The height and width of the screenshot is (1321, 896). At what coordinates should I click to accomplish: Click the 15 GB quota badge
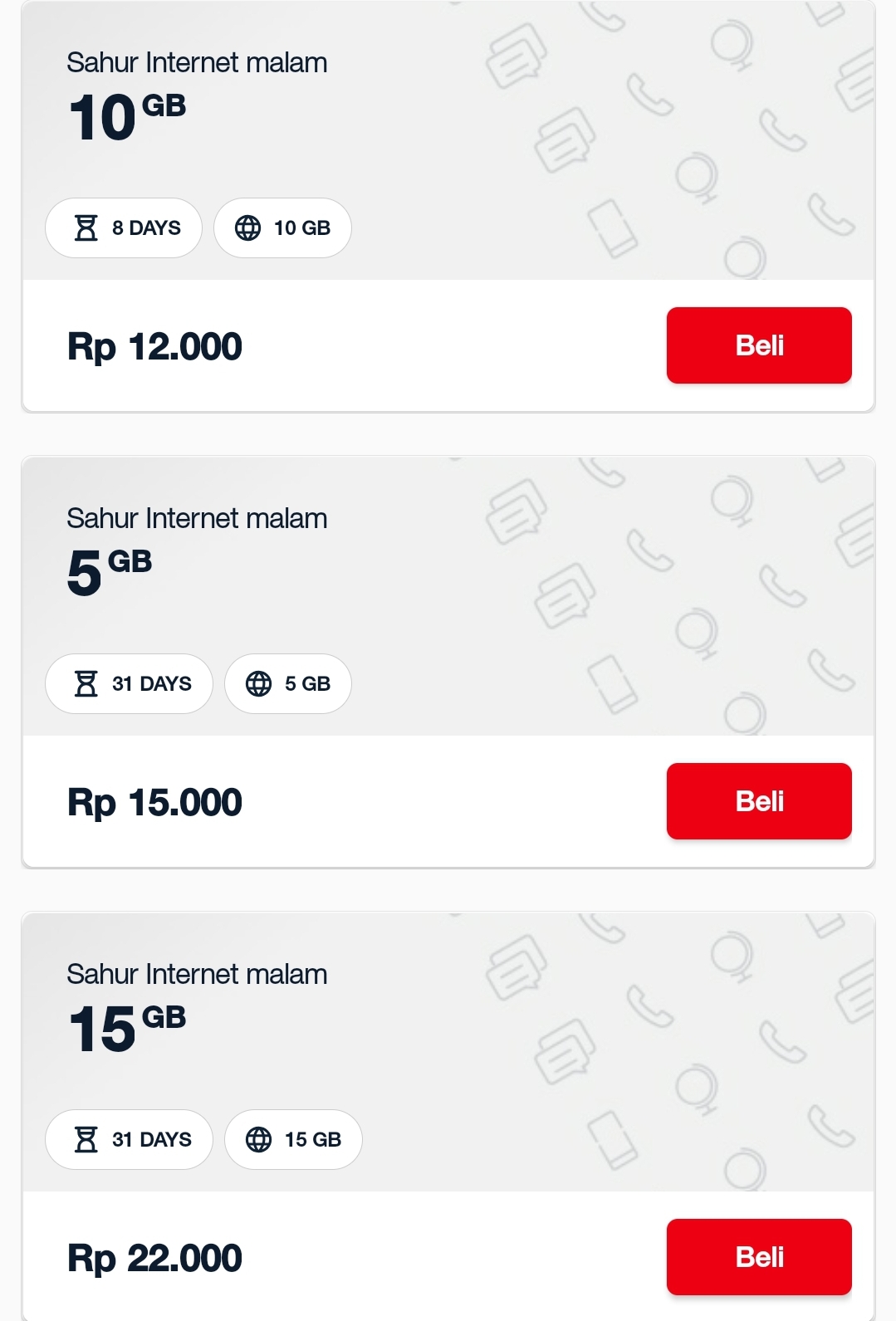(x=292, y=1139)
